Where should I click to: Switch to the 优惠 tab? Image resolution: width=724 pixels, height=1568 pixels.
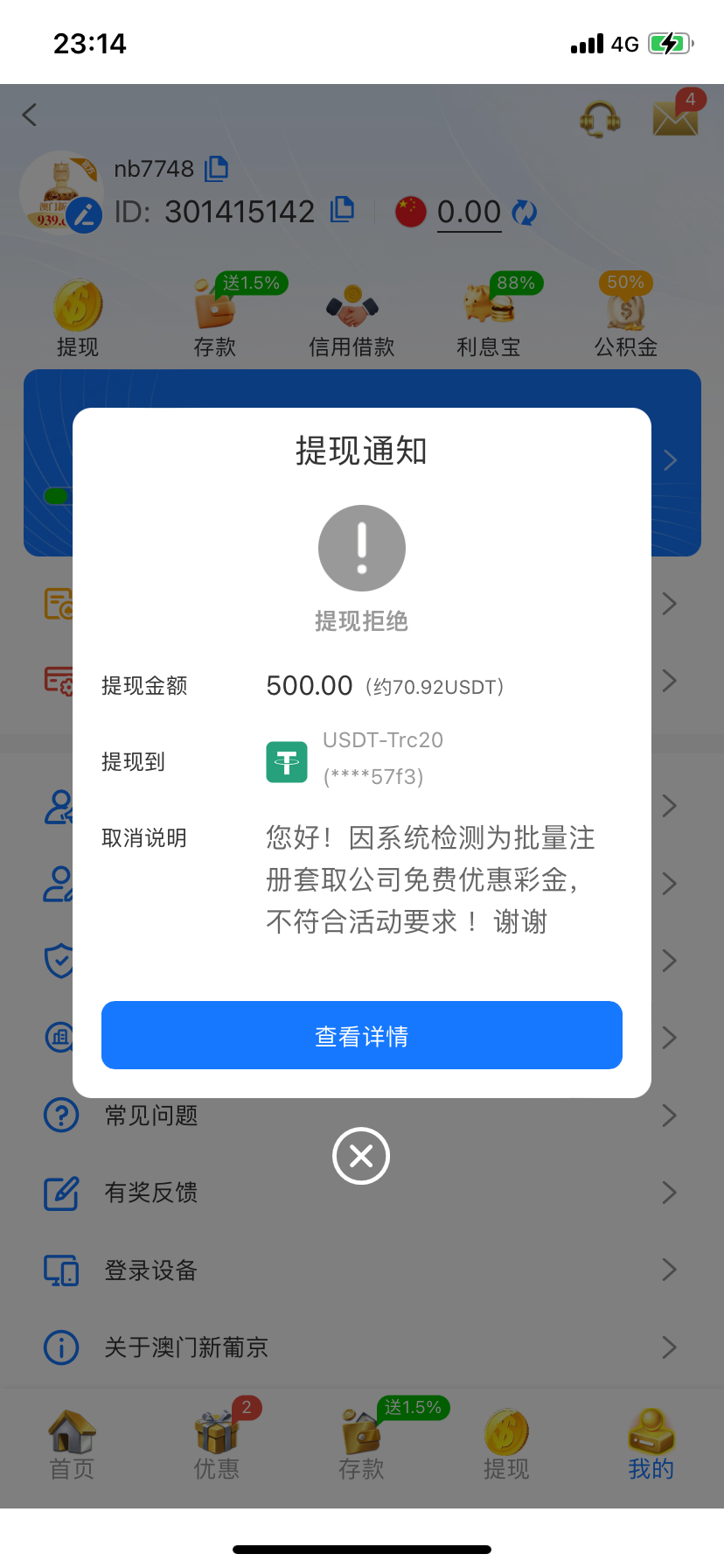point(217,1445)
